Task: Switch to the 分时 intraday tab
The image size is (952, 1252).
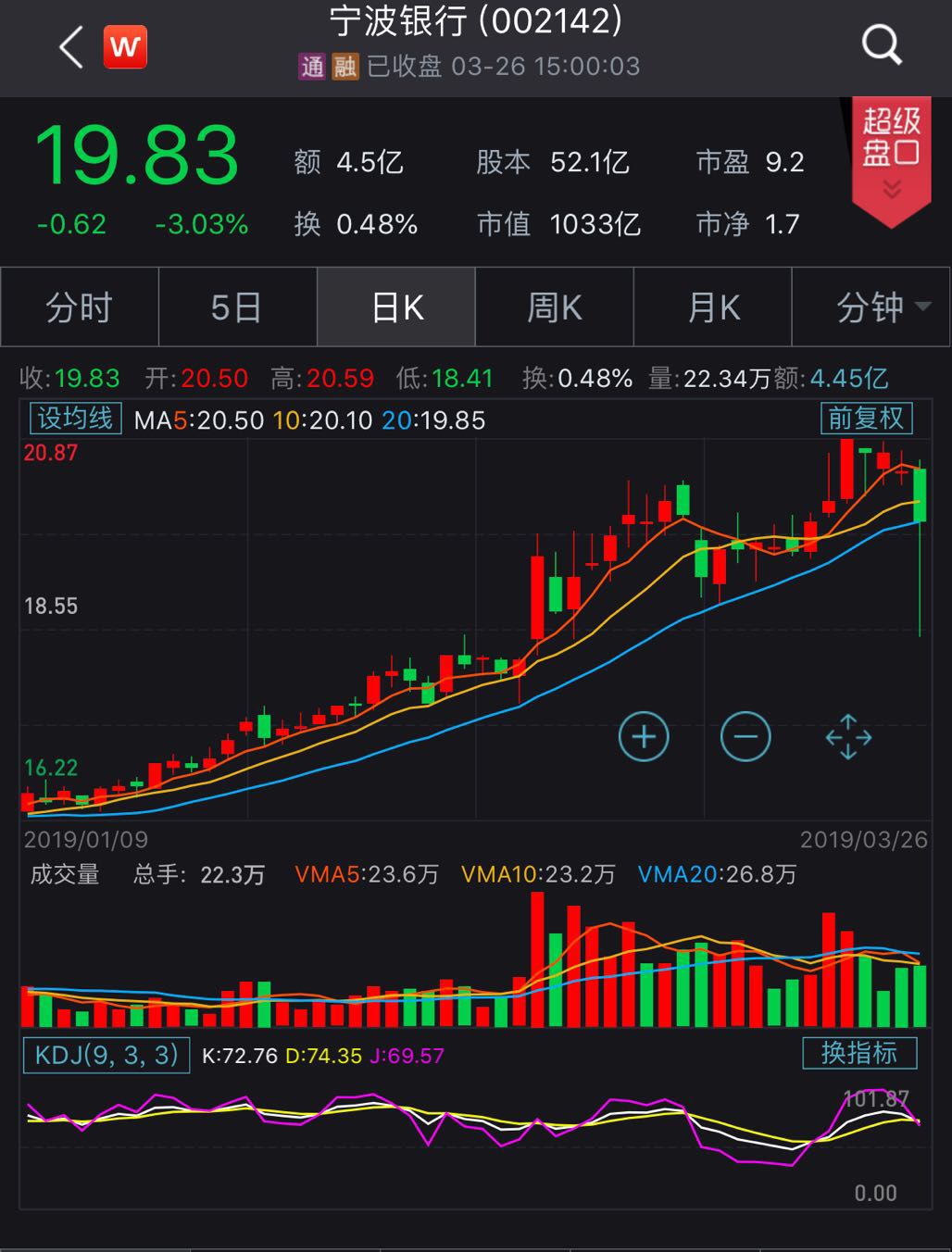Action: pyautogui.click(x=79, y=307)
